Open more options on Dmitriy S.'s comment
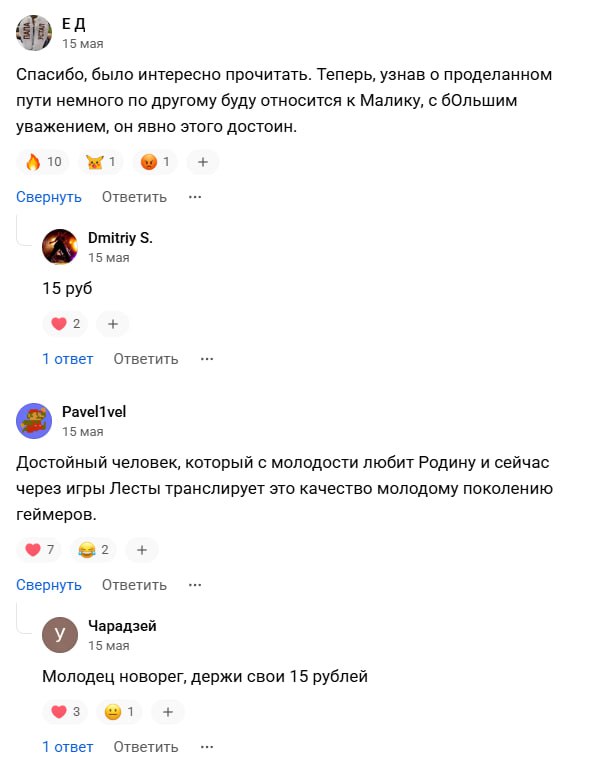This screenshot has height=769, width=601. [207, 359]
